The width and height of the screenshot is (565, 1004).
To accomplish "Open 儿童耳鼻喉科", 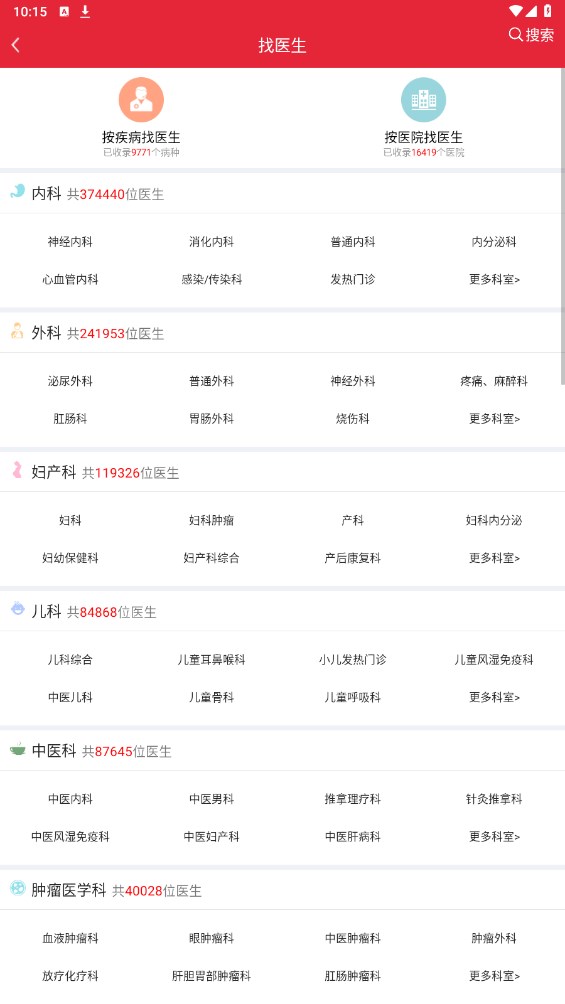I will [x=211, y=660].
